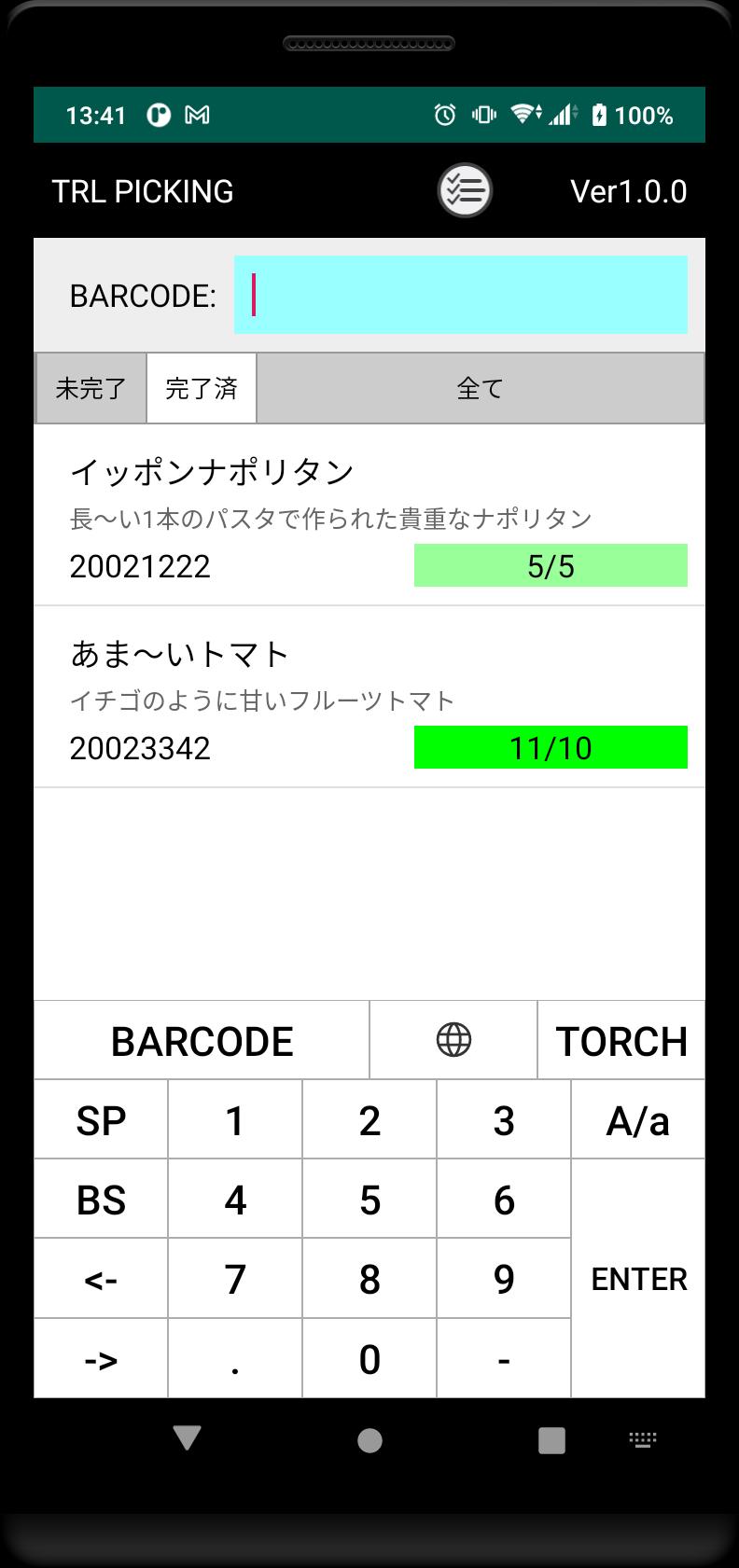Open the イッポンナポリタン item row

point(369,516)
